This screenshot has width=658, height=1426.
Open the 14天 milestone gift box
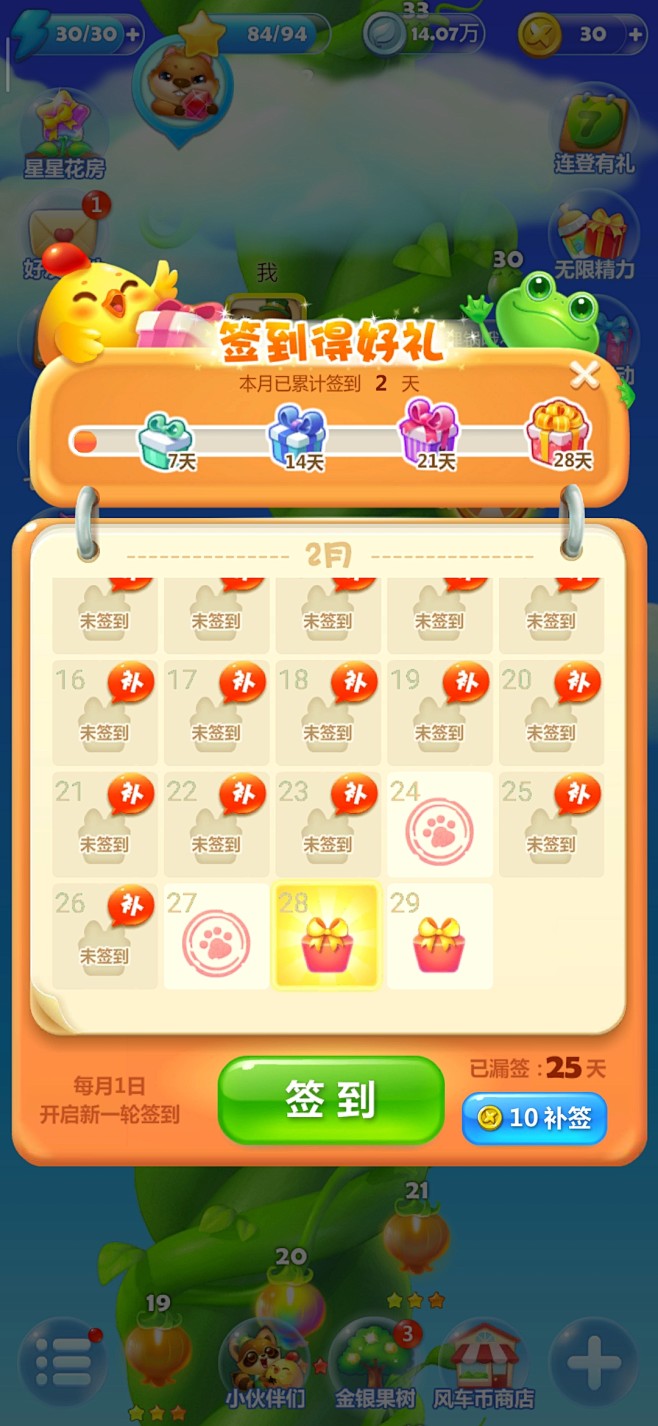pos(297,436)
